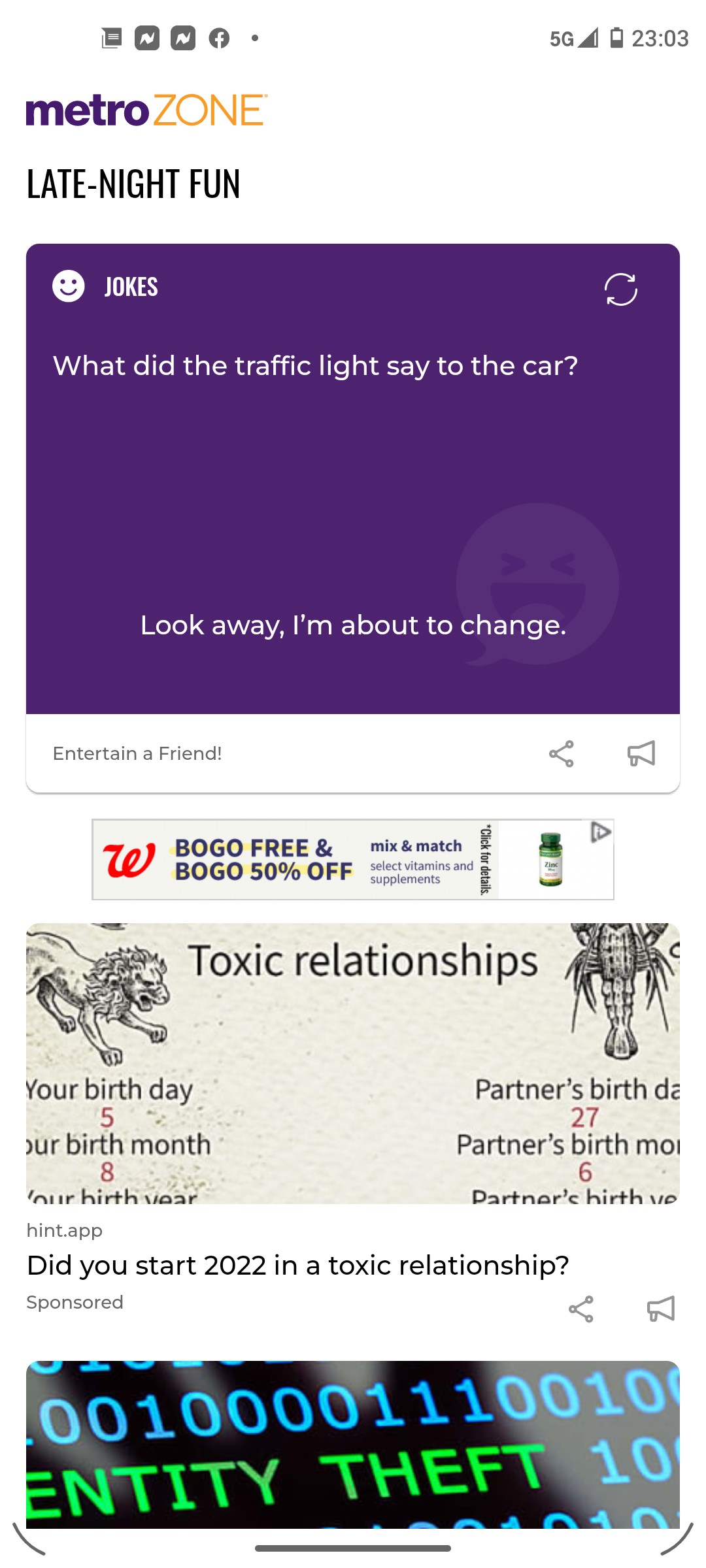Open the identity theft article card

point(353,1445)
